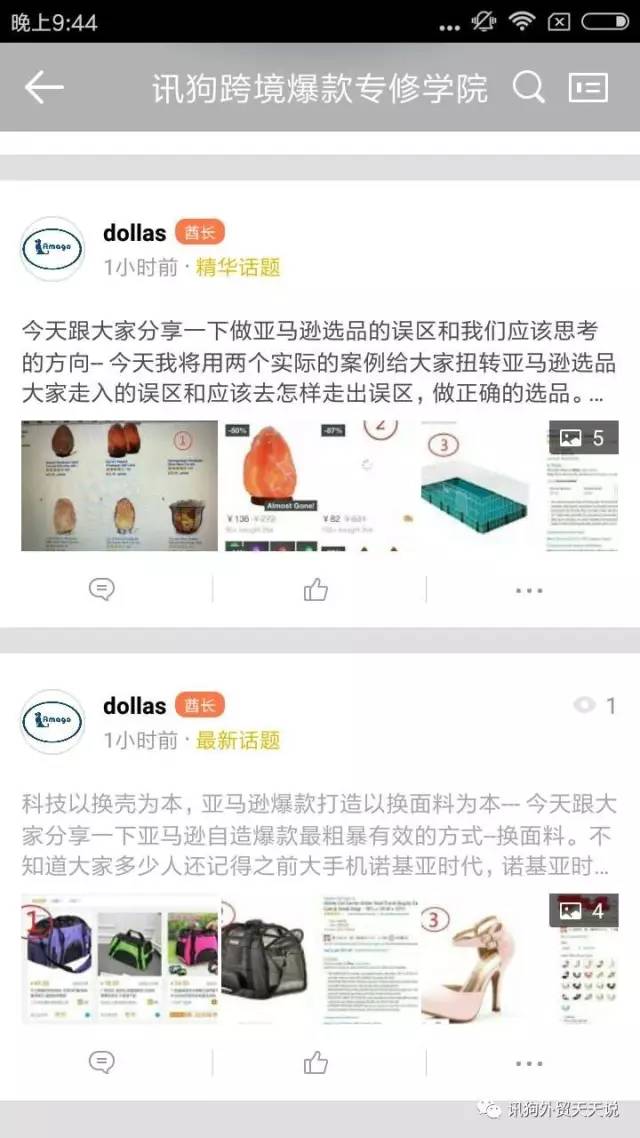Go back with the top-left arrow
The image size is (640, 1138).
[44, 88]
